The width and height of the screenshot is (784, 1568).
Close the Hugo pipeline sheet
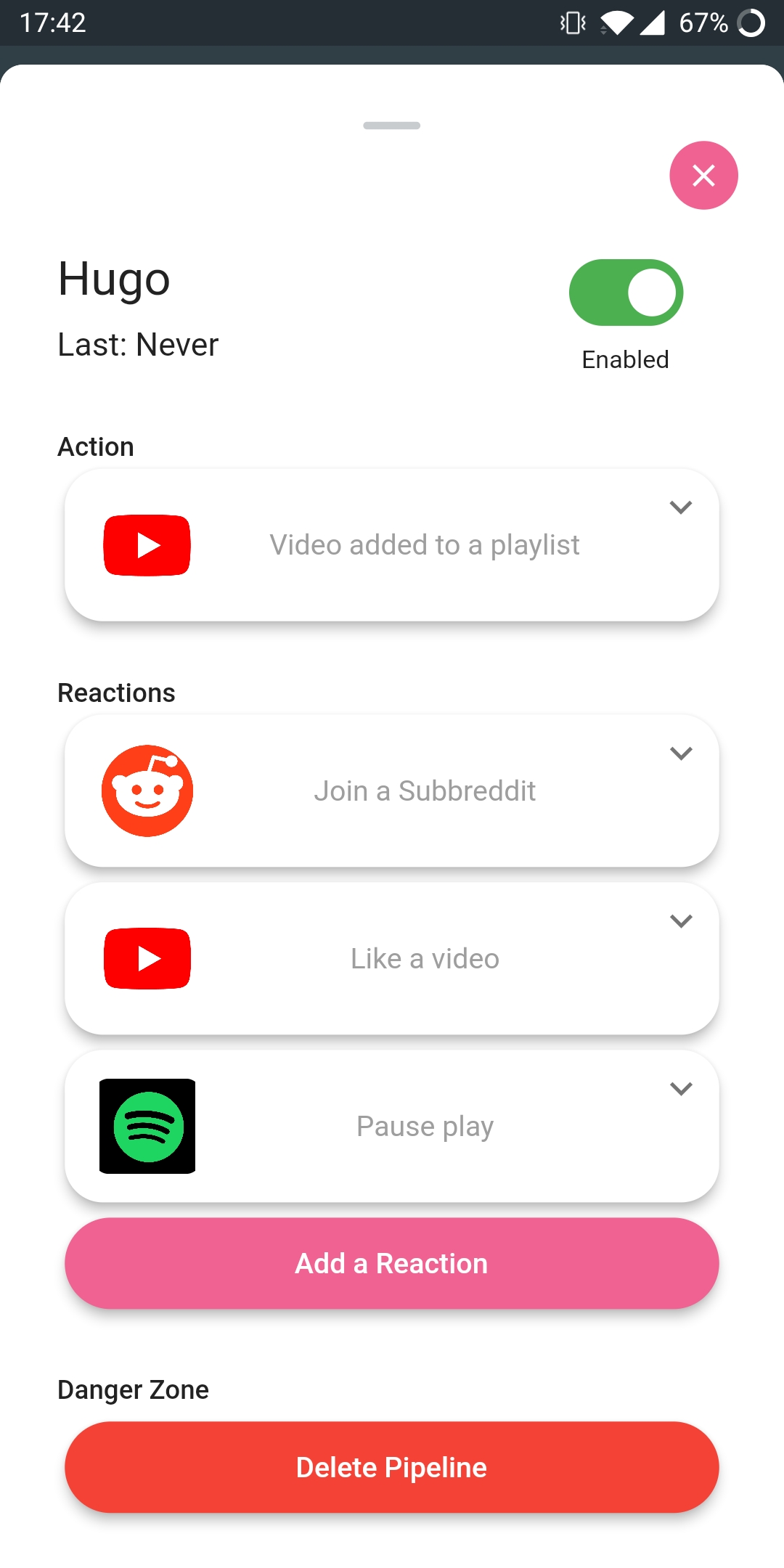tap(703, 175)
